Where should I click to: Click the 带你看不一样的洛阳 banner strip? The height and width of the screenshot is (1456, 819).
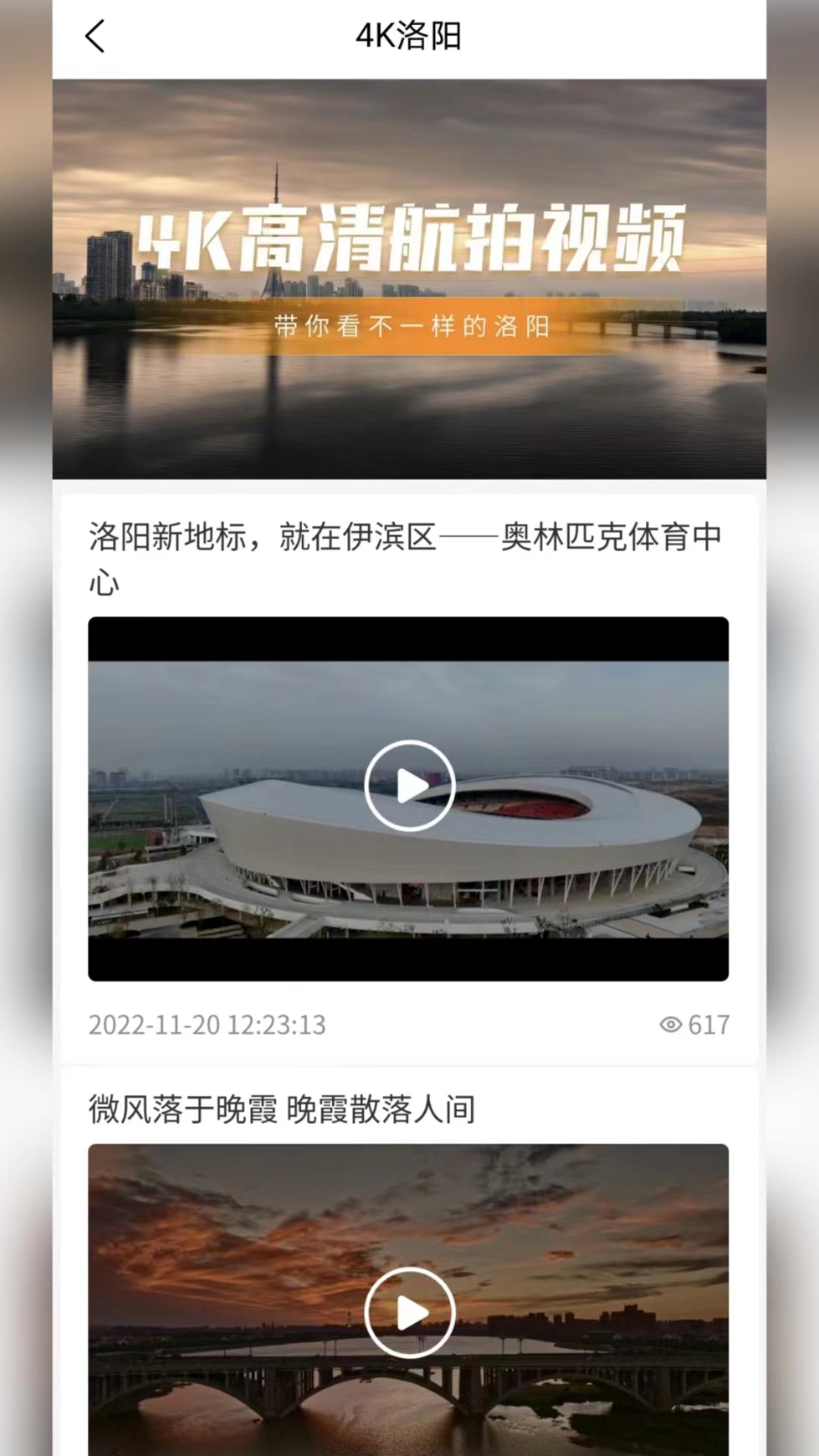tap(409, 327)
